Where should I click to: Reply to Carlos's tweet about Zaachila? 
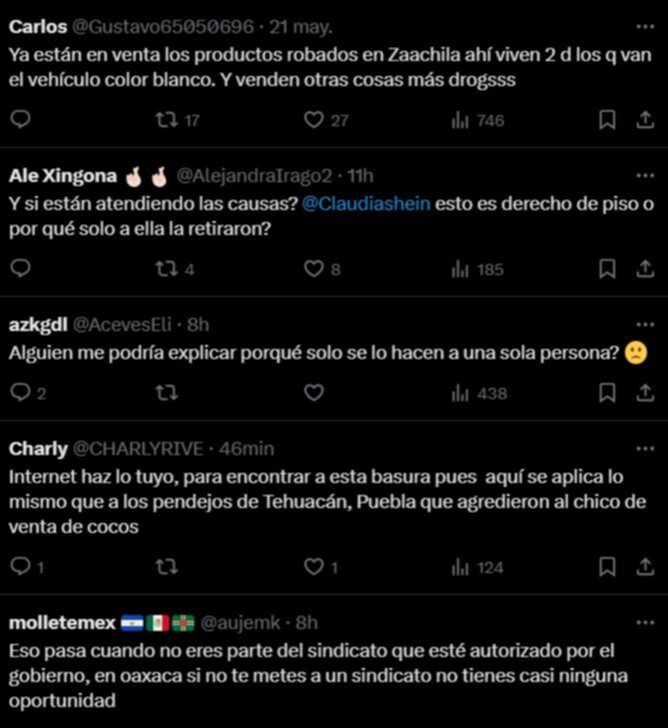(20, 119)
